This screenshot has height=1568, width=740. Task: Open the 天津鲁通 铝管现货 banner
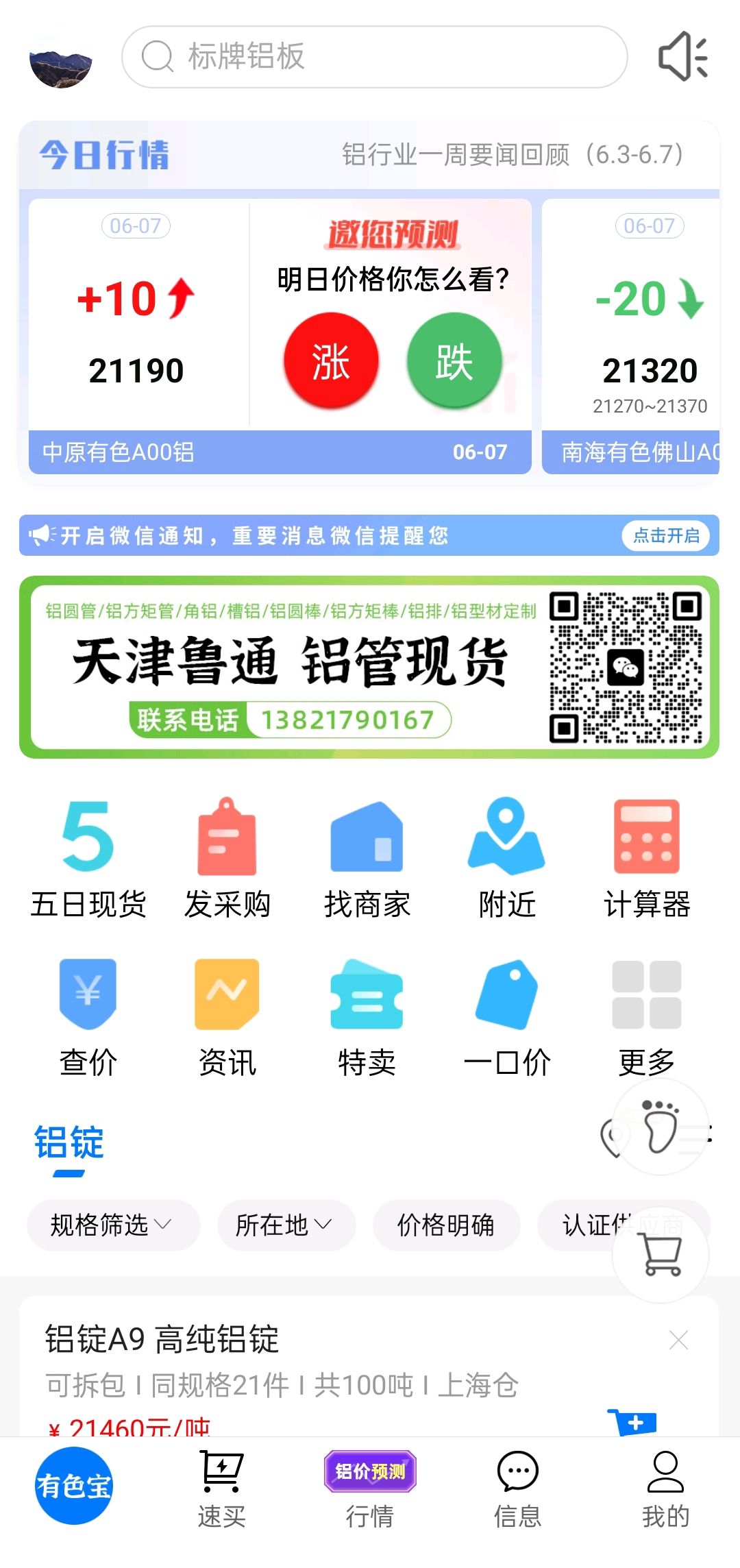coord(369,667)
